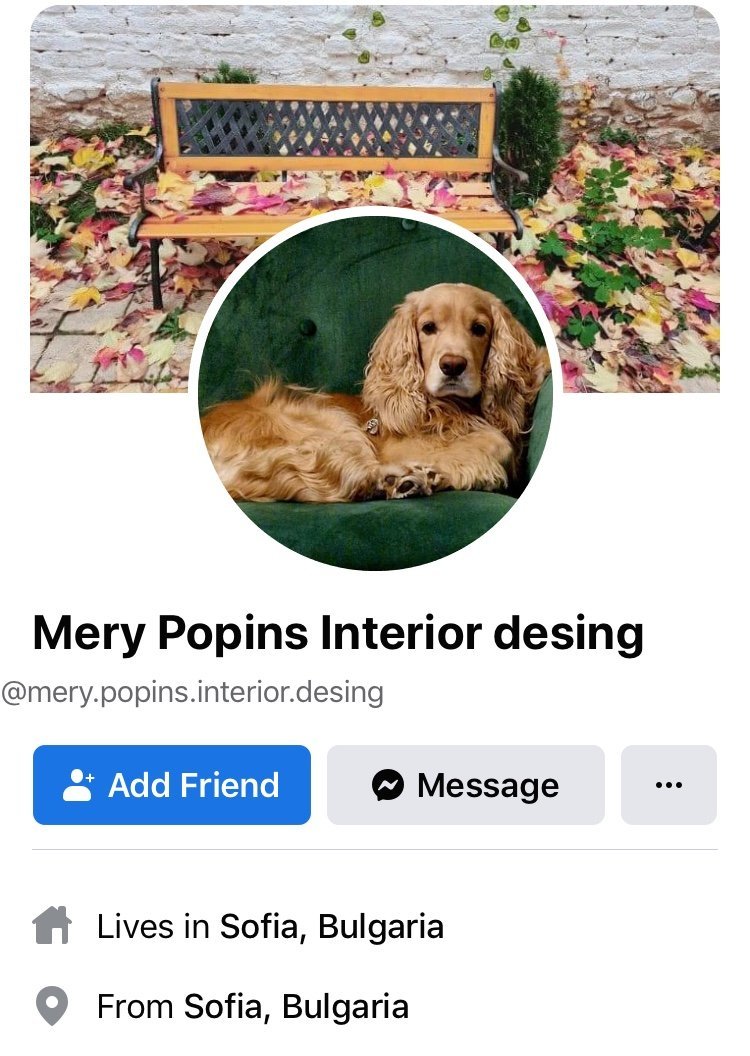The width and height of the screenshot is (750, 1056).
Task: View the cocker spaniel profile picture
Action: 376,391
